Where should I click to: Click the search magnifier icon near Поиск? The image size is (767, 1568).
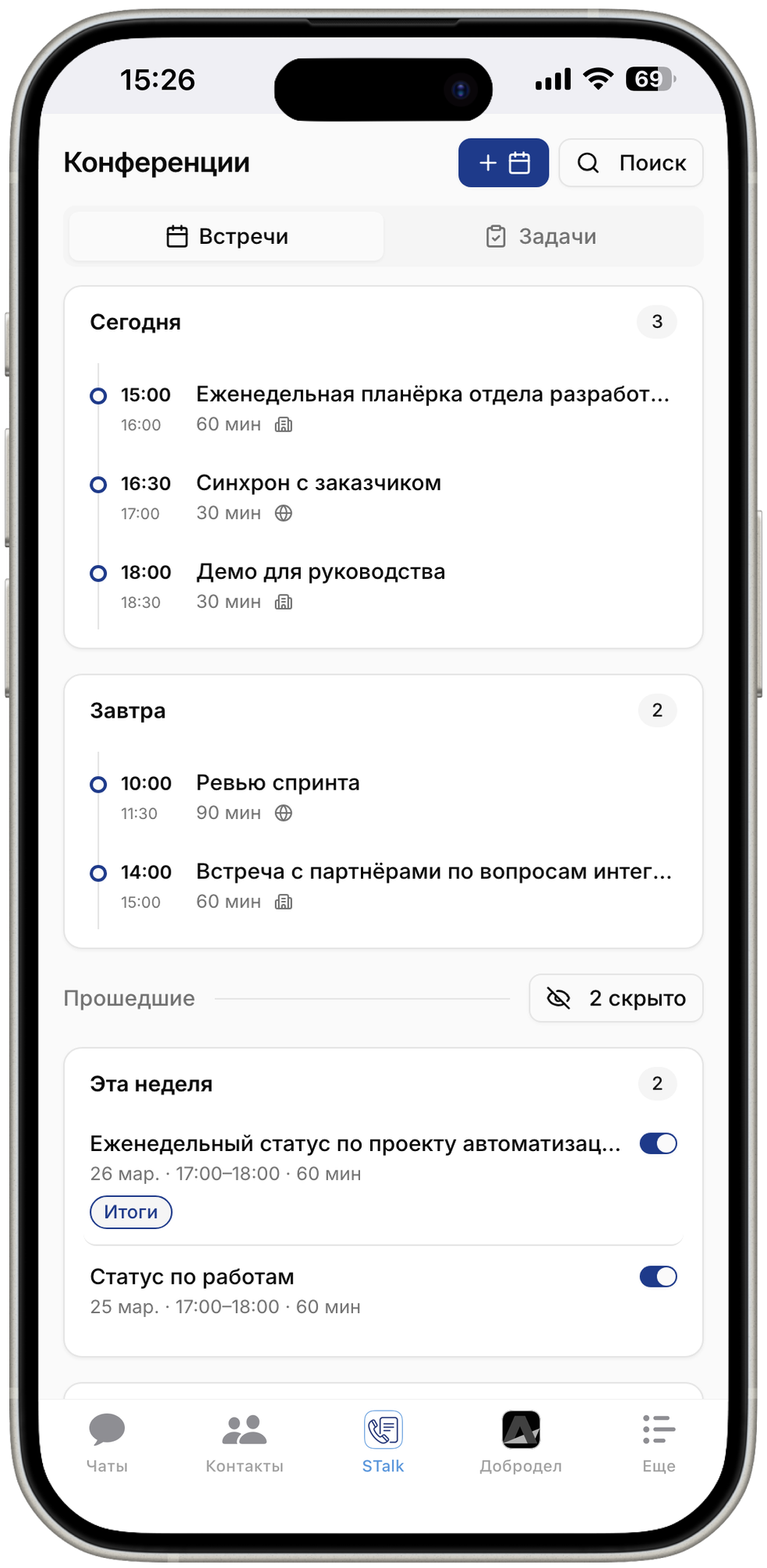point(589,163)
